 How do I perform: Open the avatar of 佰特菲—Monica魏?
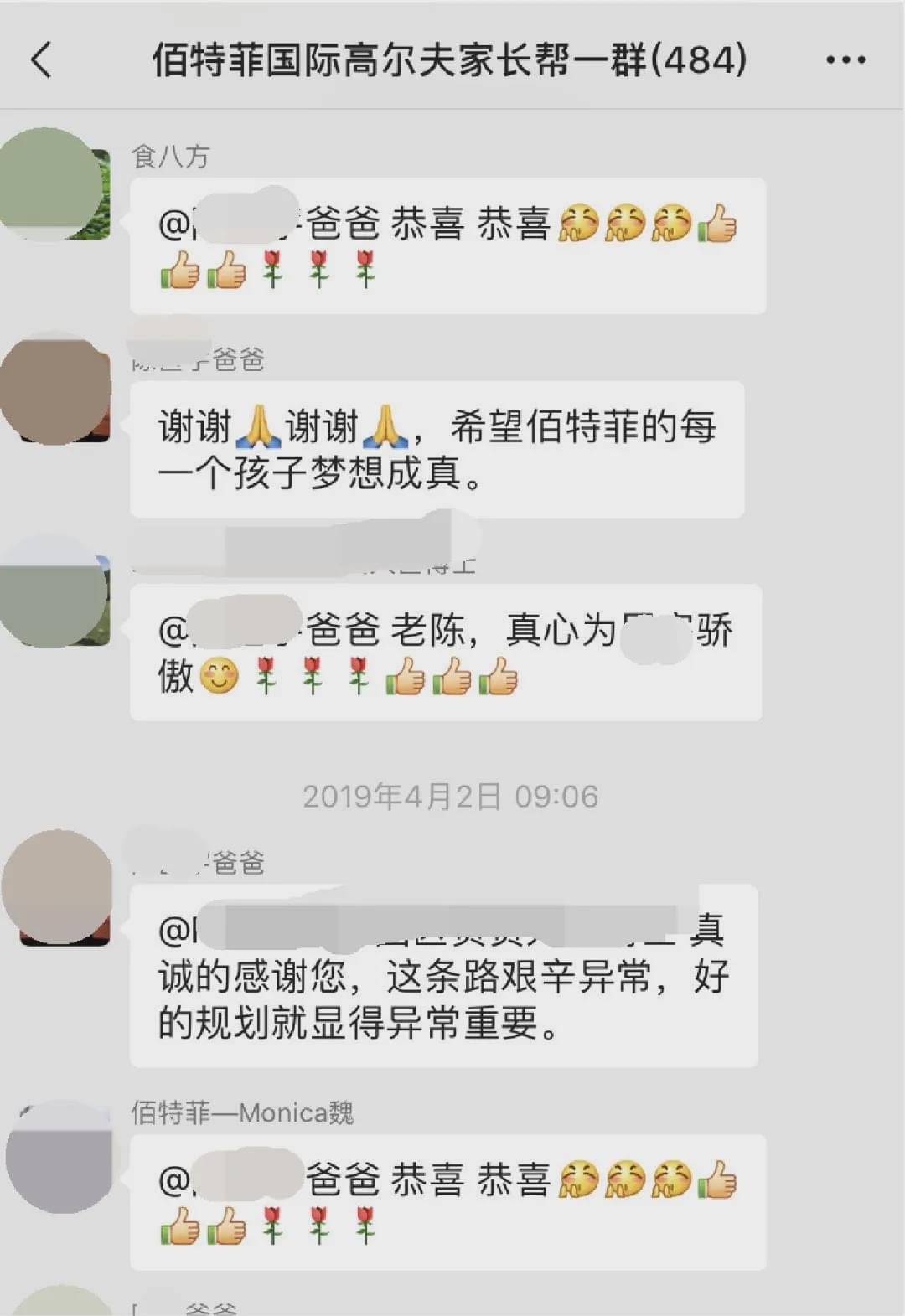(57, 1158)
